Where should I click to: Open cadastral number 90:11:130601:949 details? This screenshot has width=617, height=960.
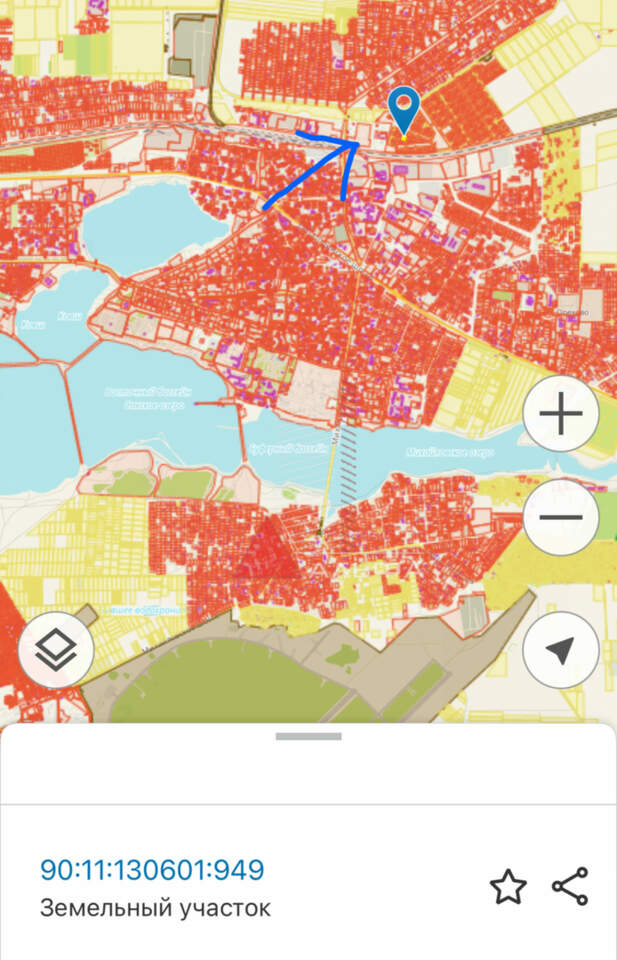point(152,870)
